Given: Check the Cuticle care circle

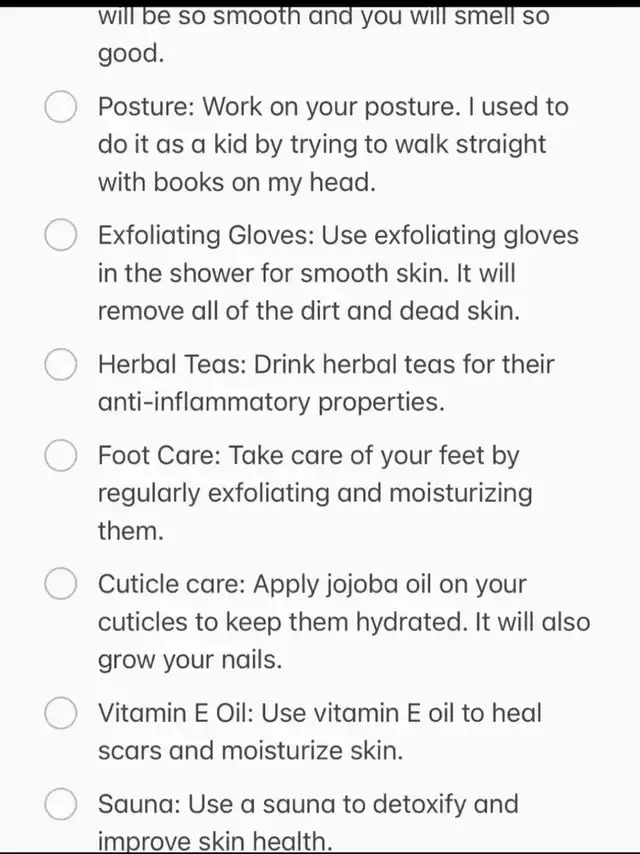Looking at the screenshot, I should point(61,585).
